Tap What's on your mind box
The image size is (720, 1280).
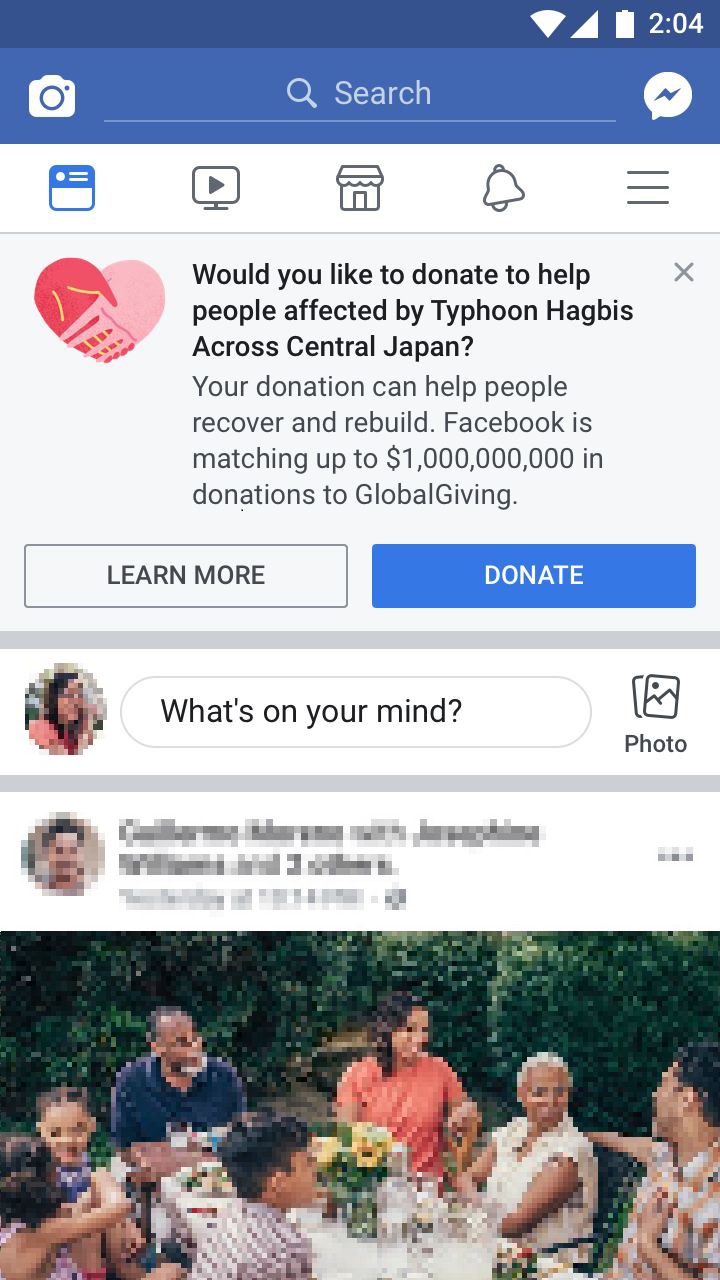click(x=356, y=712)
